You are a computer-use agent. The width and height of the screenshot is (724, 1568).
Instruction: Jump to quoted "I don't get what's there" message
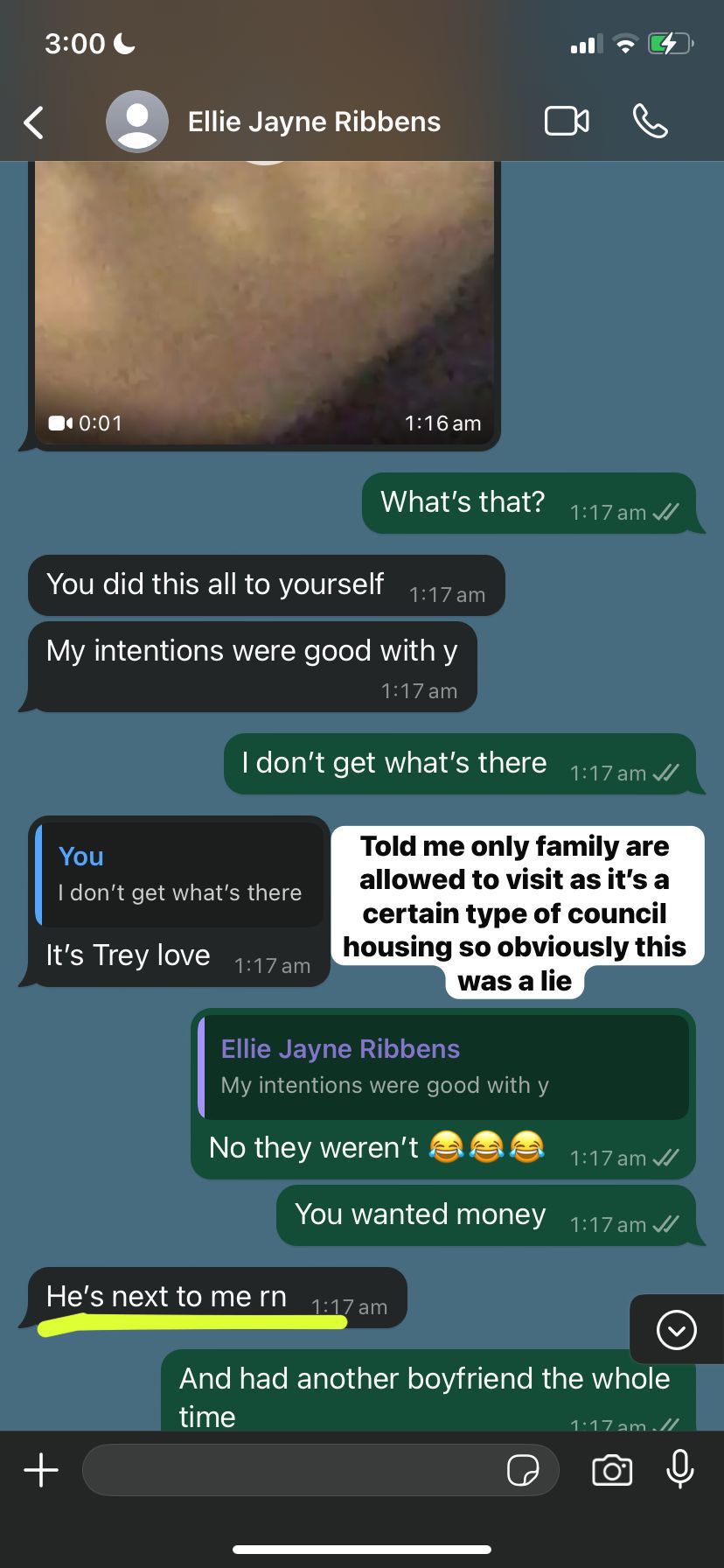click(x=180, y=875)
